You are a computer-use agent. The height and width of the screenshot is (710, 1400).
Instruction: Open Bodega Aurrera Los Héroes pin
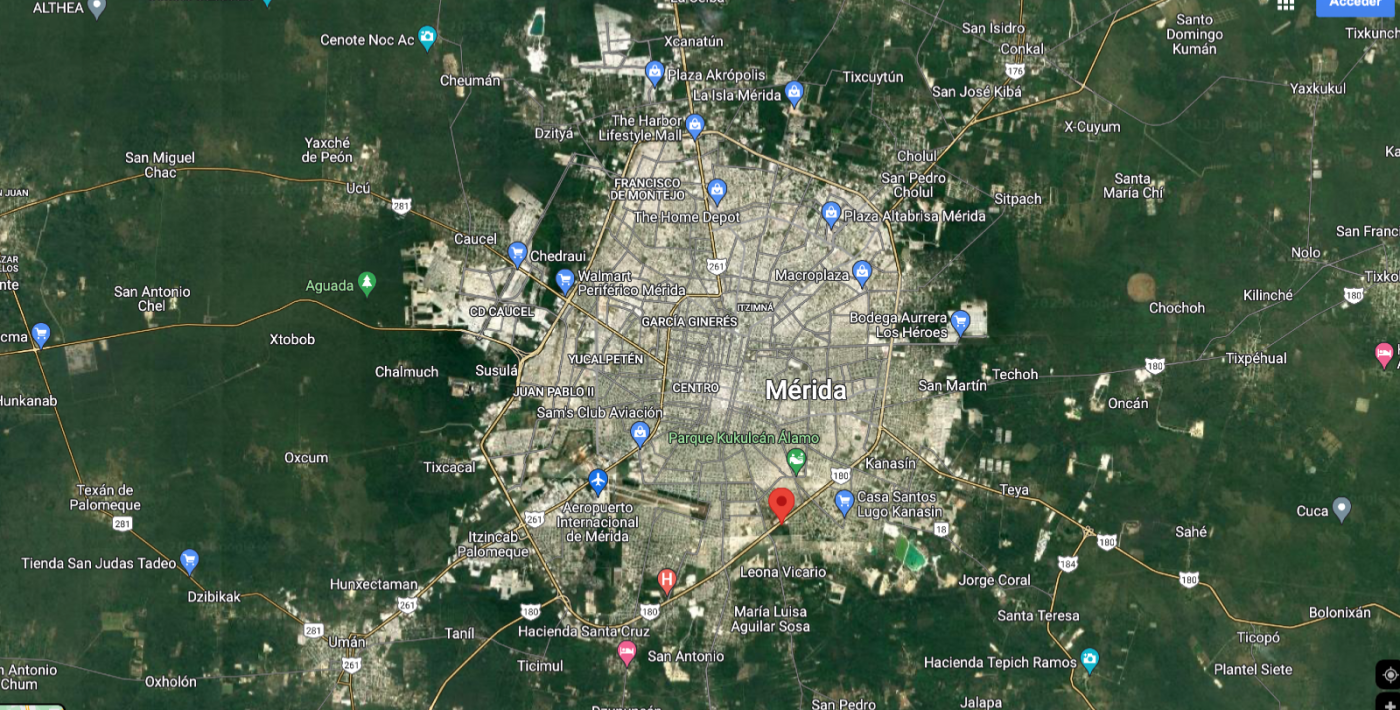(x=960, y=322)
